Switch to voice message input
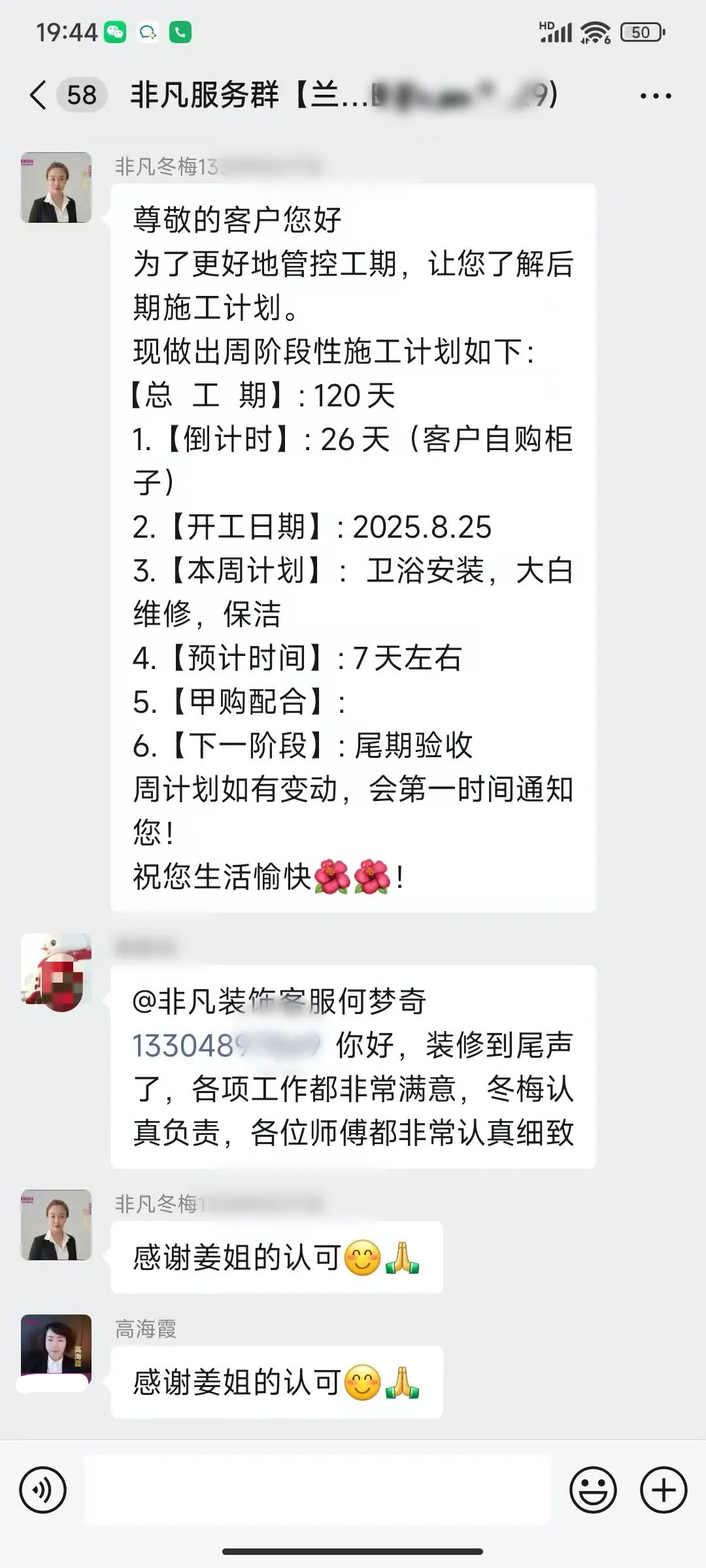 click(x=43, y=1491)
